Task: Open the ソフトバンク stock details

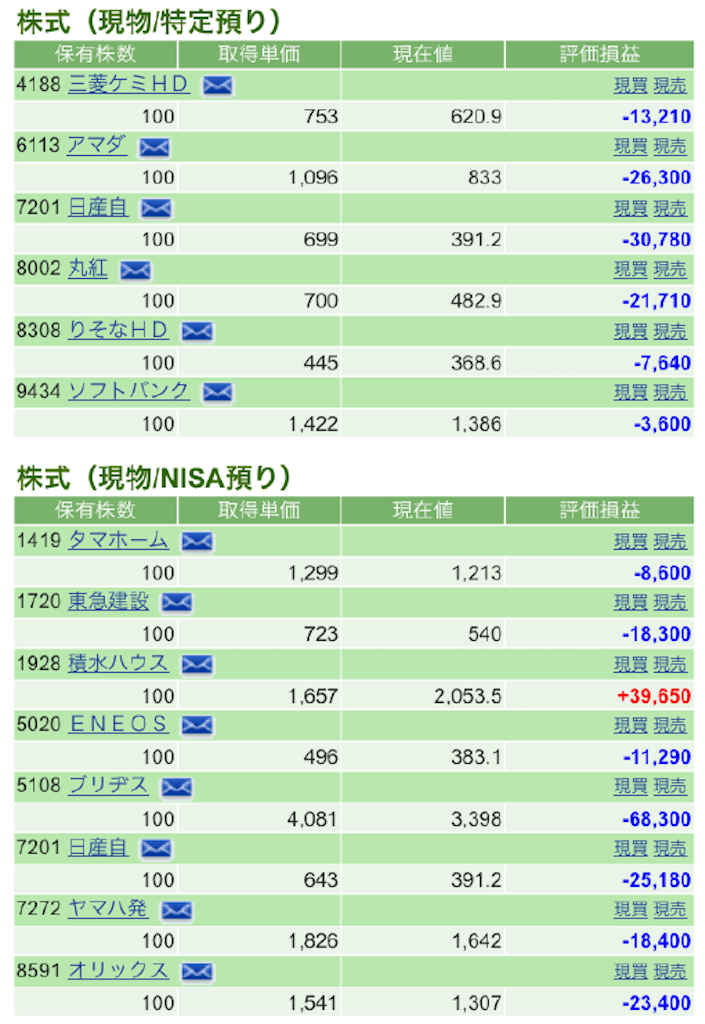Action: (x=129, y=392)
